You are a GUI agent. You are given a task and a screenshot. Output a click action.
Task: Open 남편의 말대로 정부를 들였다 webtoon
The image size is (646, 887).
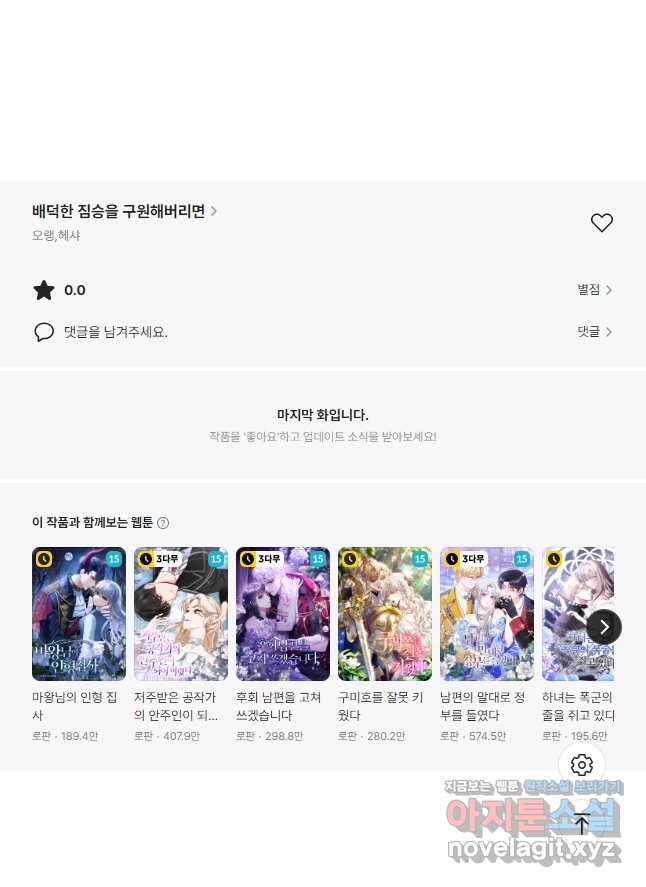[487, 614]
